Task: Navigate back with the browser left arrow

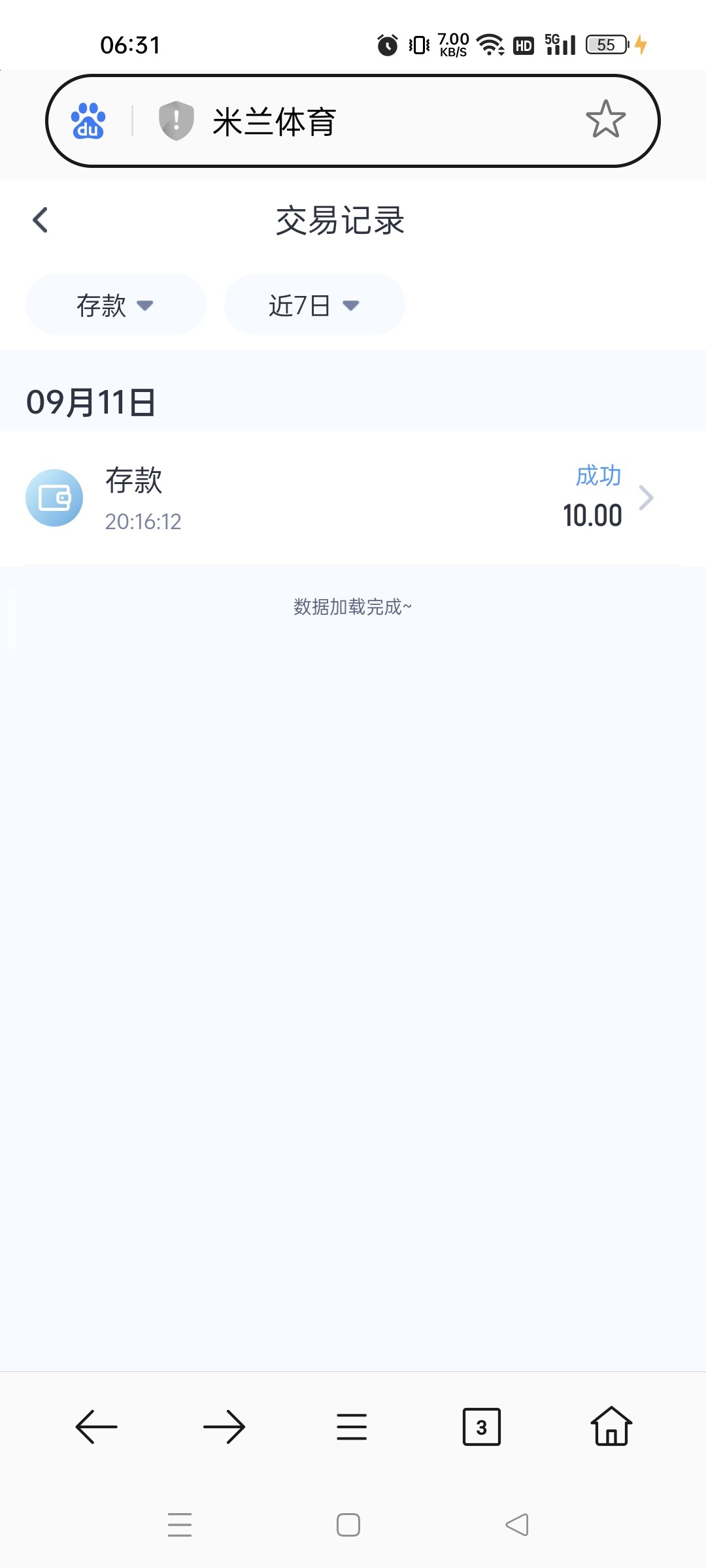Action: click(96, 1427)
